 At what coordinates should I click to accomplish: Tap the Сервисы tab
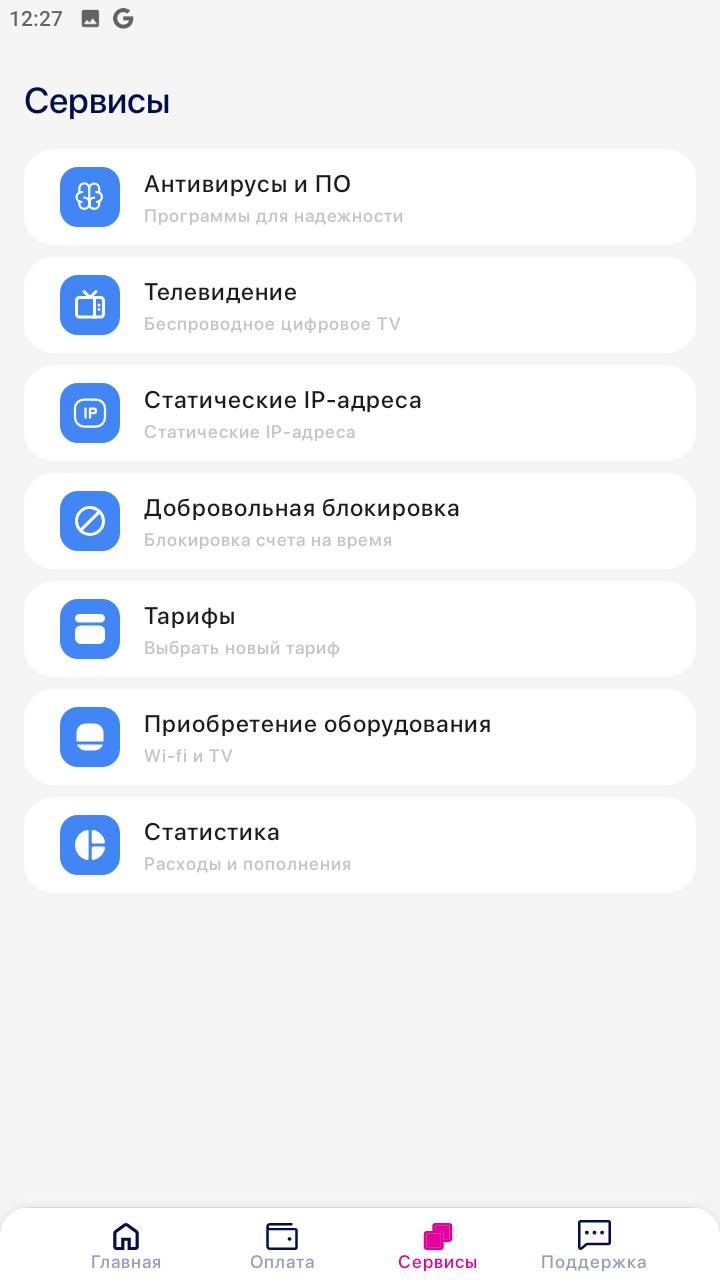pos(438,1246)
